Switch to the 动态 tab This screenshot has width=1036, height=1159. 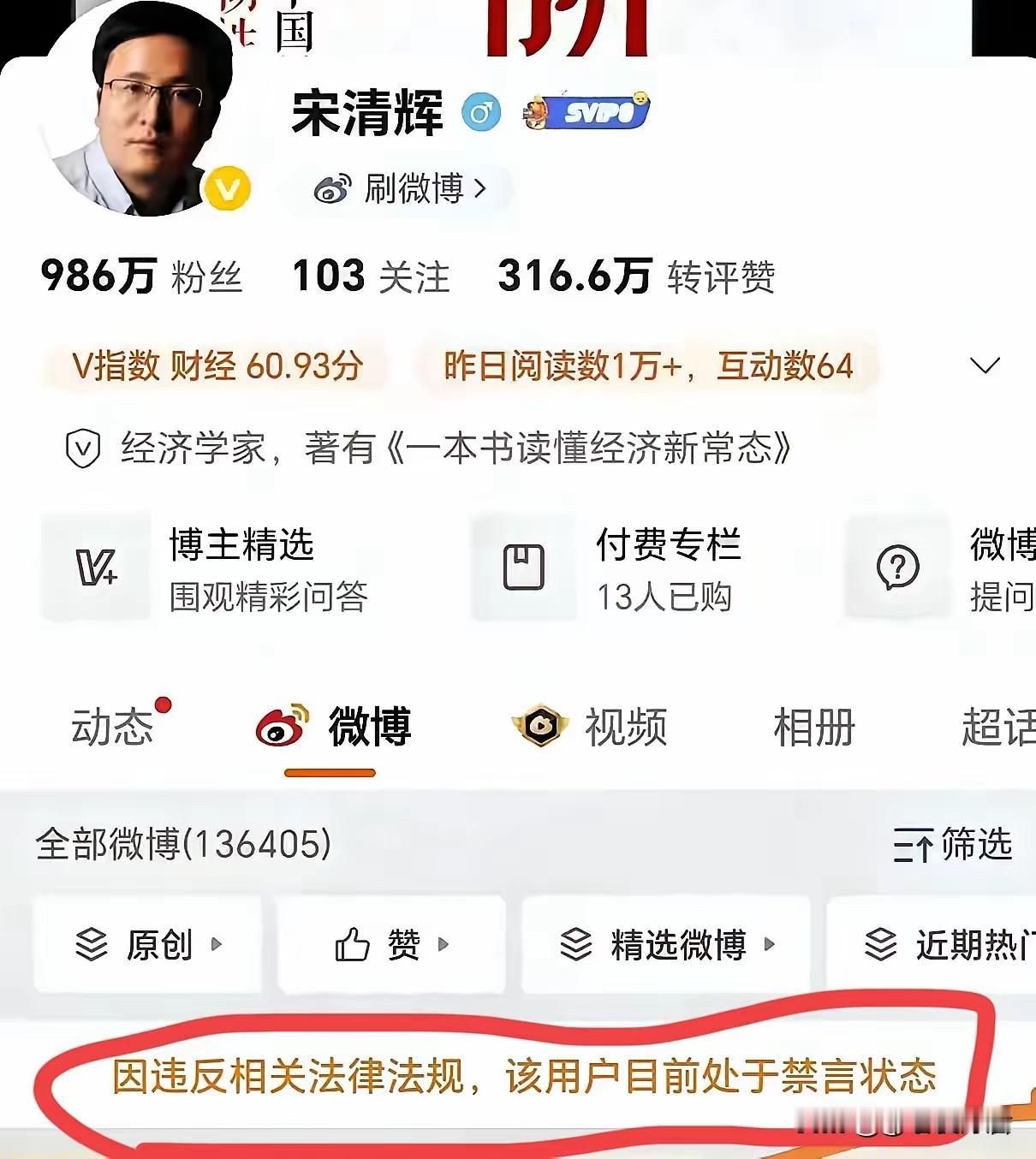pyautogui.click(x=113, y=728)
